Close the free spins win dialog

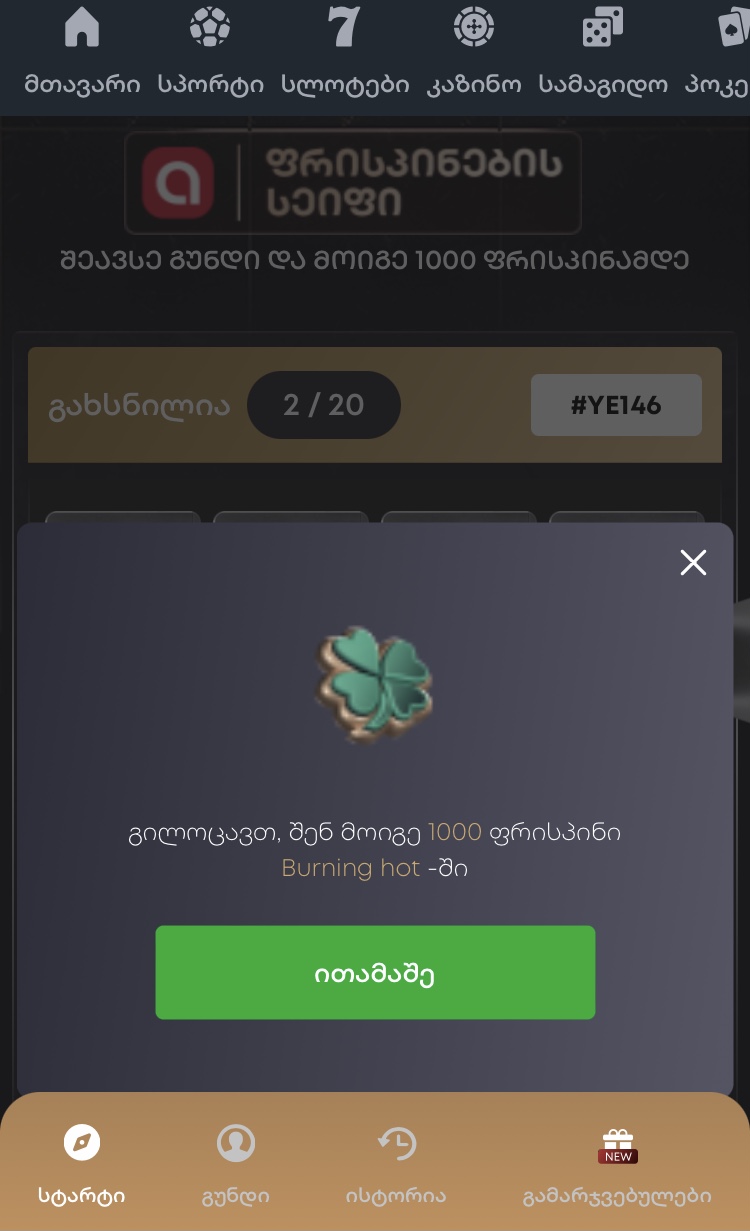[x=693, y=563]
